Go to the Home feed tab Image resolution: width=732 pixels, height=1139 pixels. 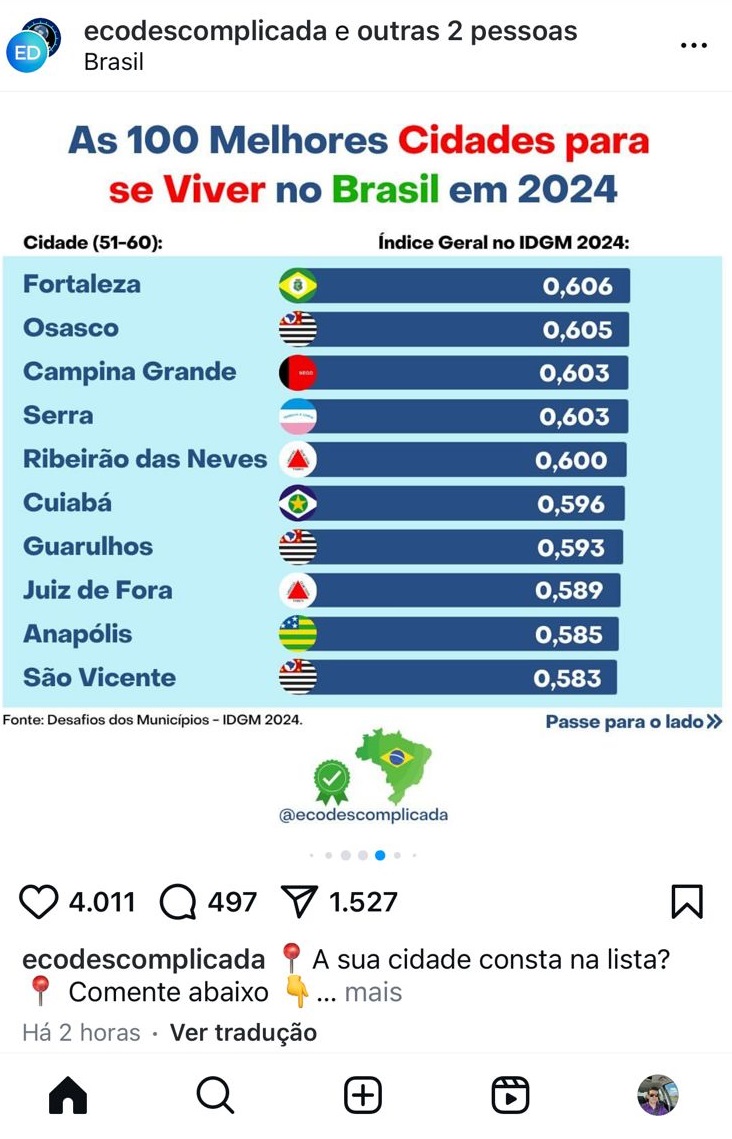(x=68, y=1096)
